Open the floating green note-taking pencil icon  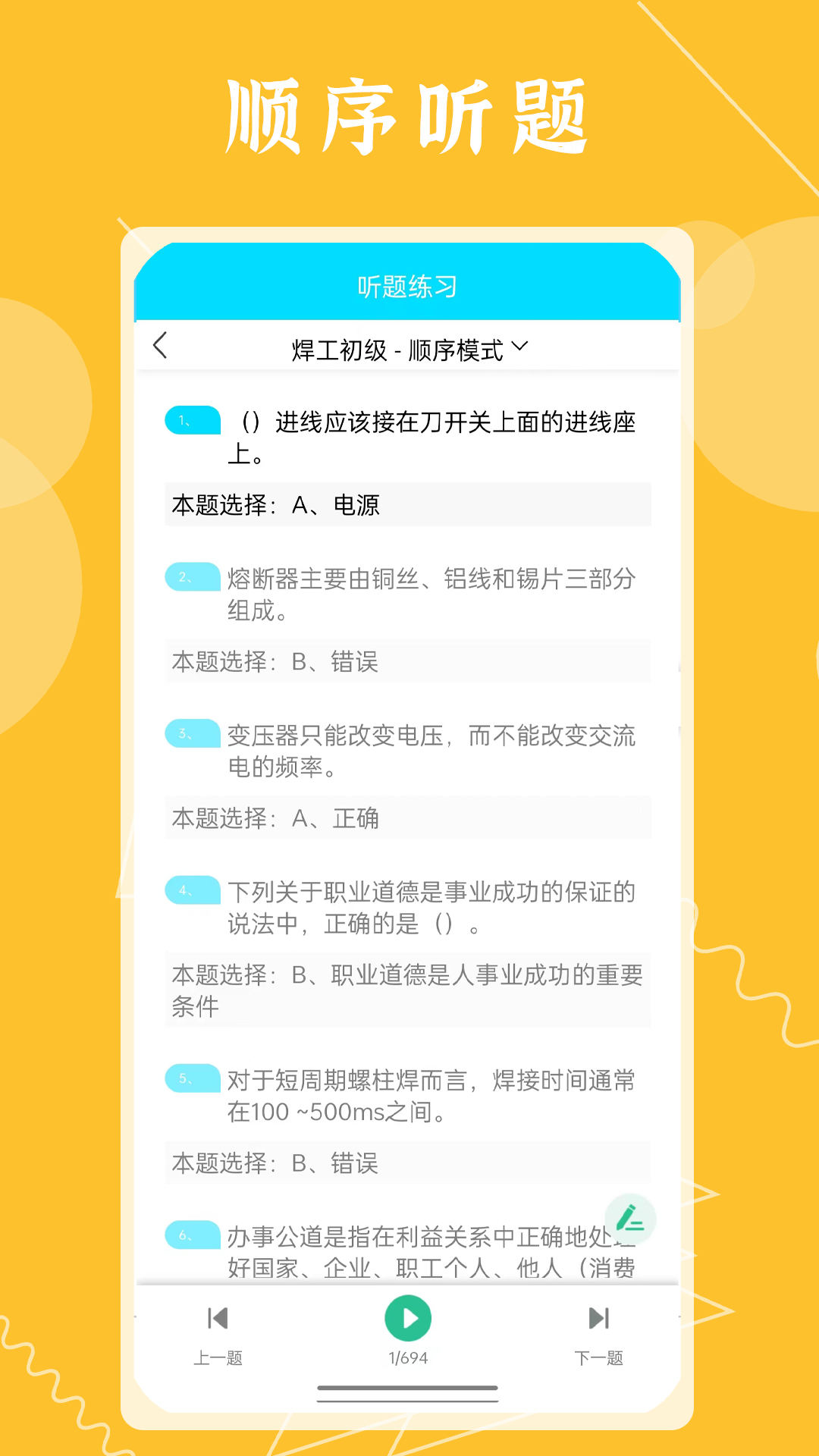coord(631,1219)
